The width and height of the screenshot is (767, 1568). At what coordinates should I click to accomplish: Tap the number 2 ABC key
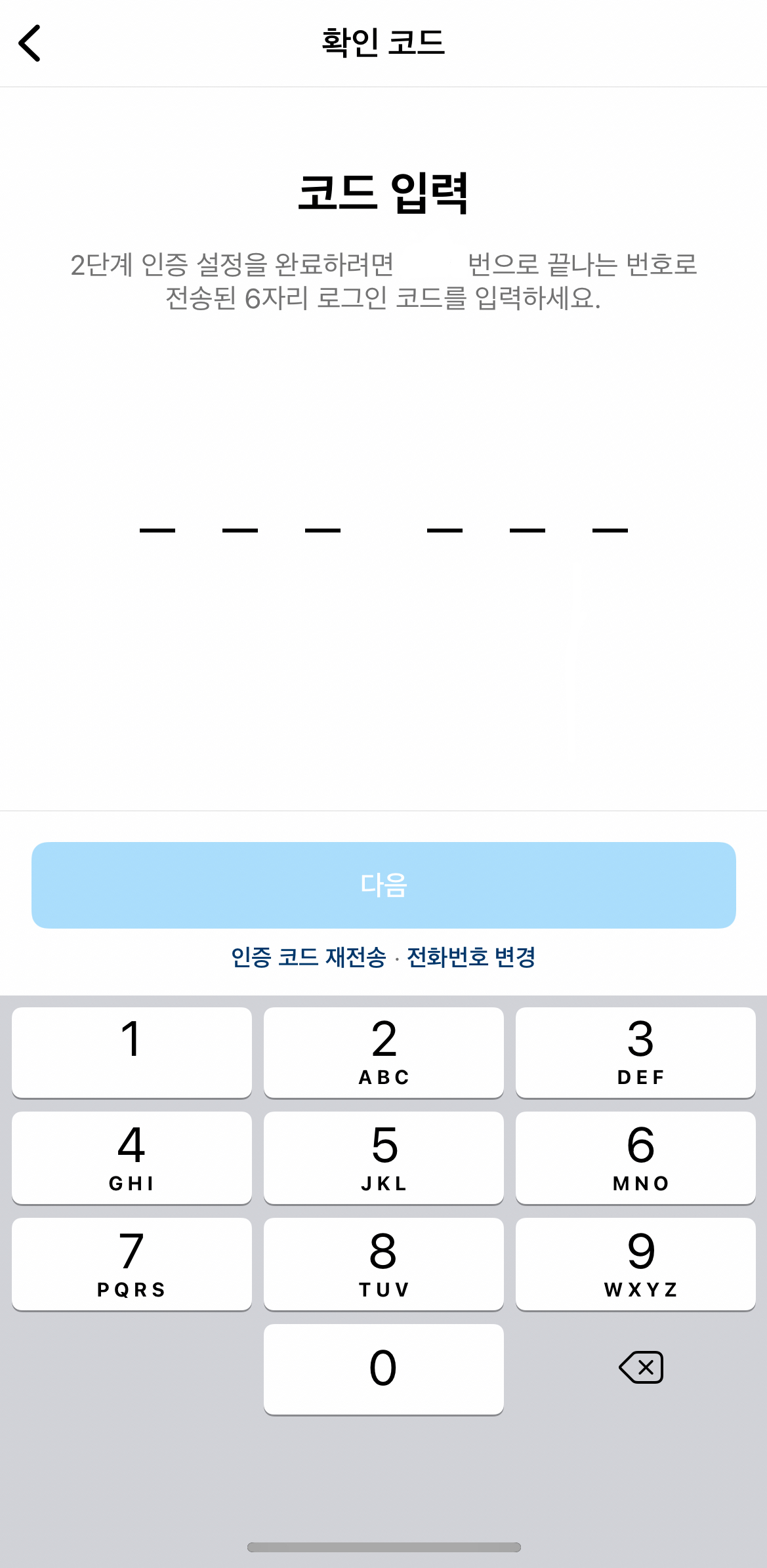[383, 1052]
